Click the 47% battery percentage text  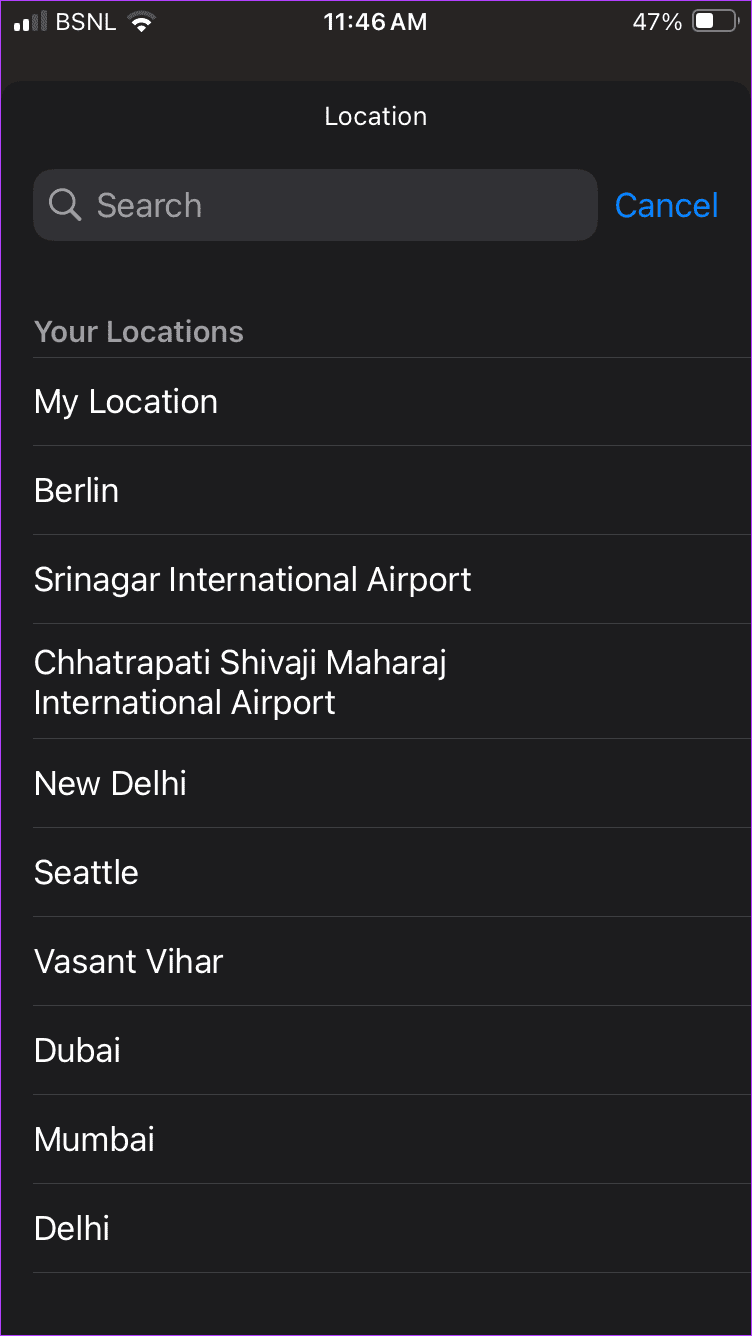(656, 21)
